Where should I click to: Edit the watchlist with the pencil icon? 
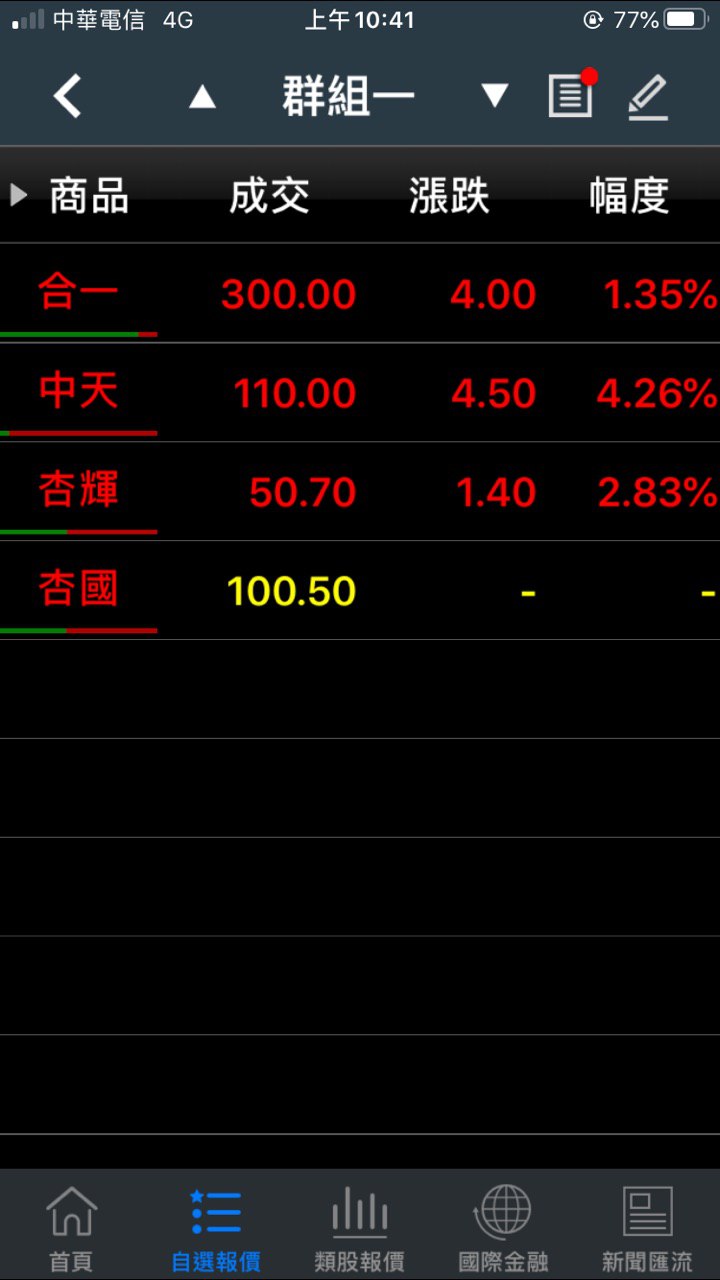point(647,97)
